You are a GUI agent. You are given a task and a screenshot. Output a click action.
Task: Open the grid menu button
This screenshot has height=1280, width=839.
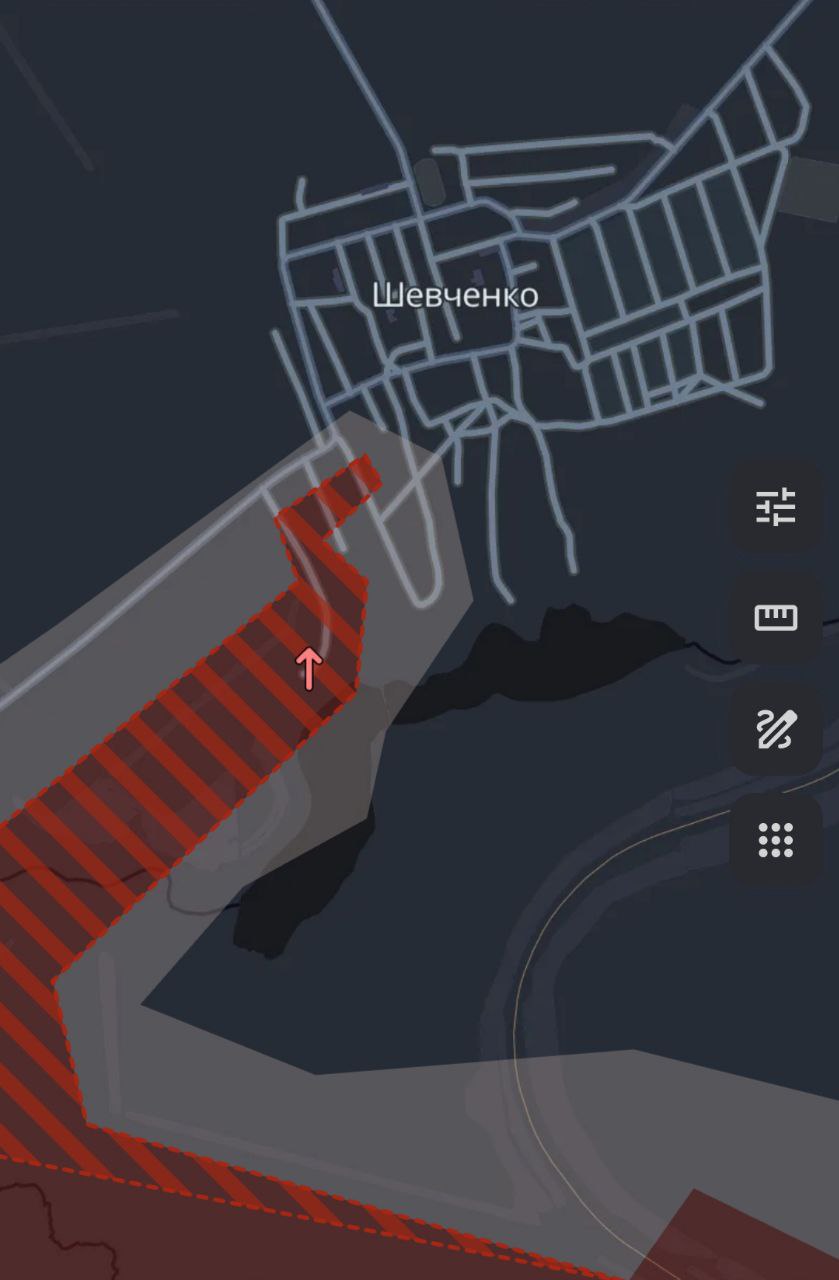(776, 840)
